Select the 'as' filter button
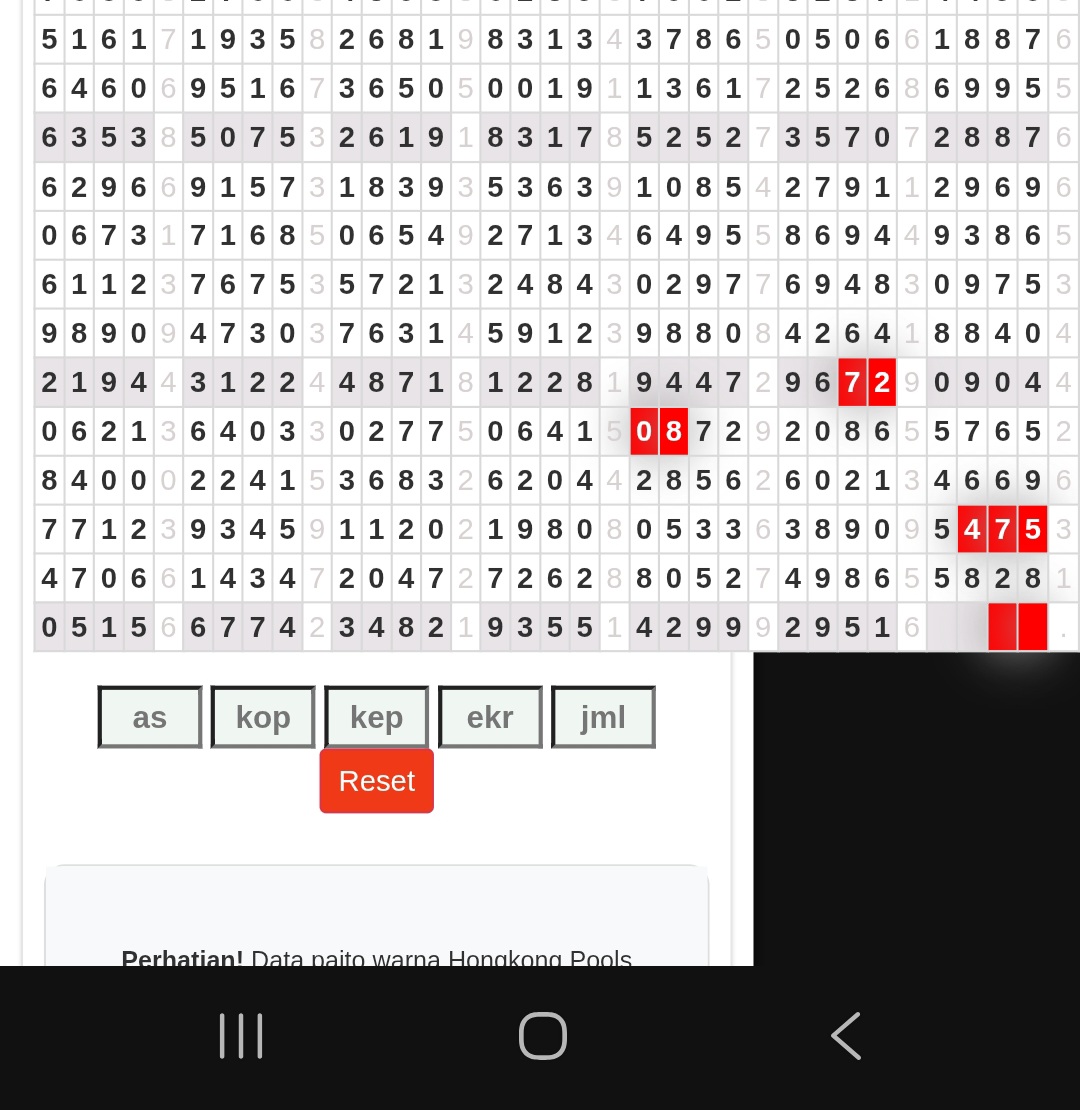 (150, 717)
